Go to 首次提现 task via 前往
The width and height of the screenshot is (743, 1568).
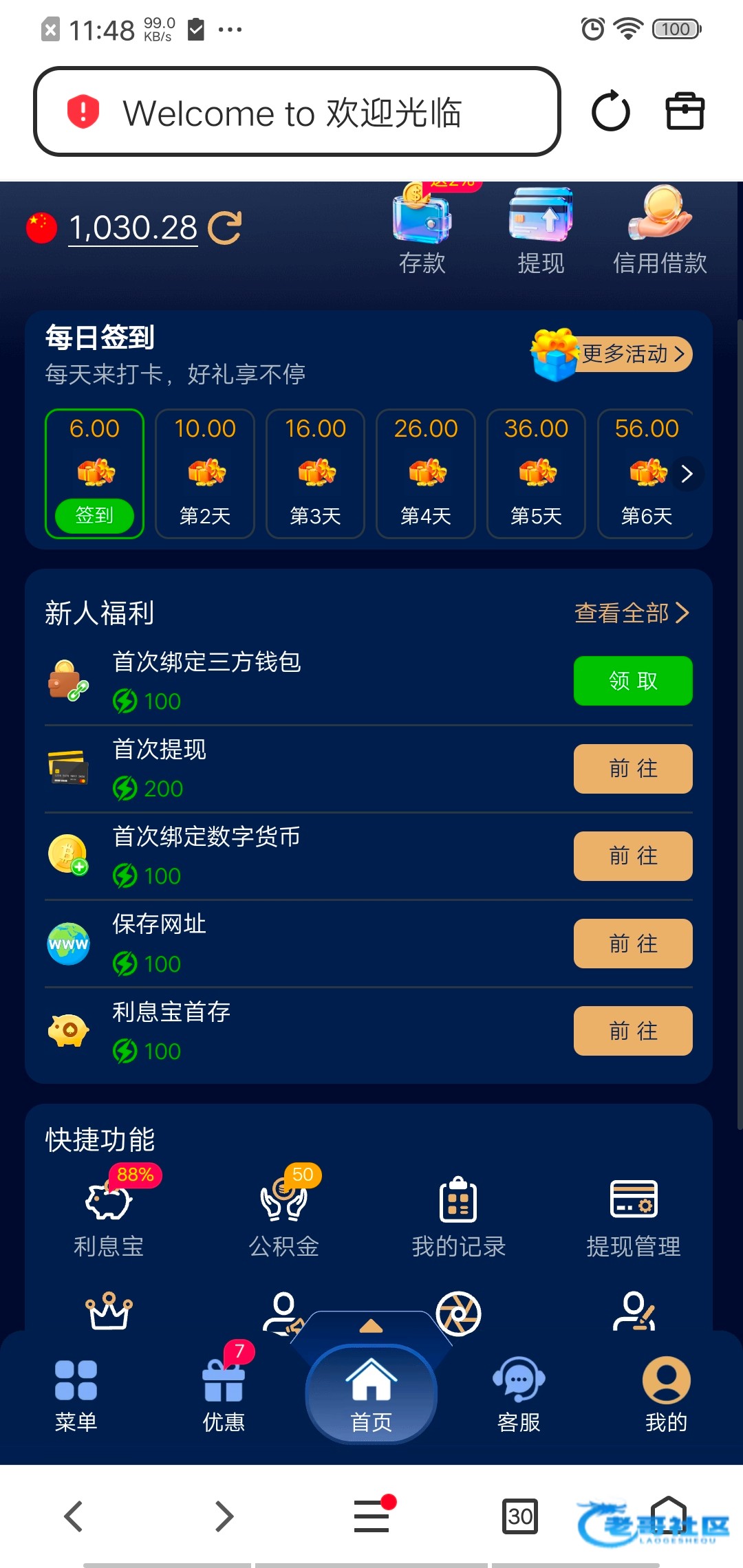click(x=633, y=769)
